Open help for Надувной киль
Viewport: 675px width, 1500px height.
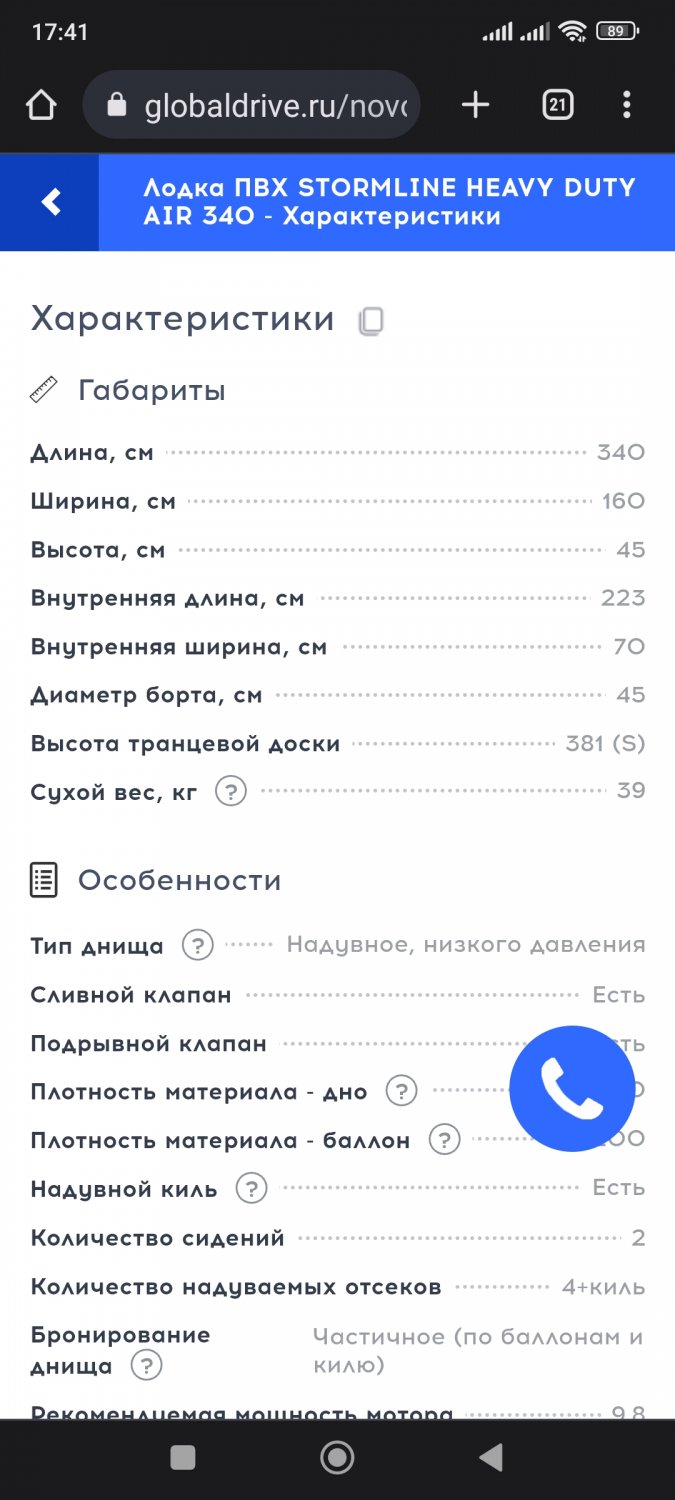click(x=251, y=1189)
